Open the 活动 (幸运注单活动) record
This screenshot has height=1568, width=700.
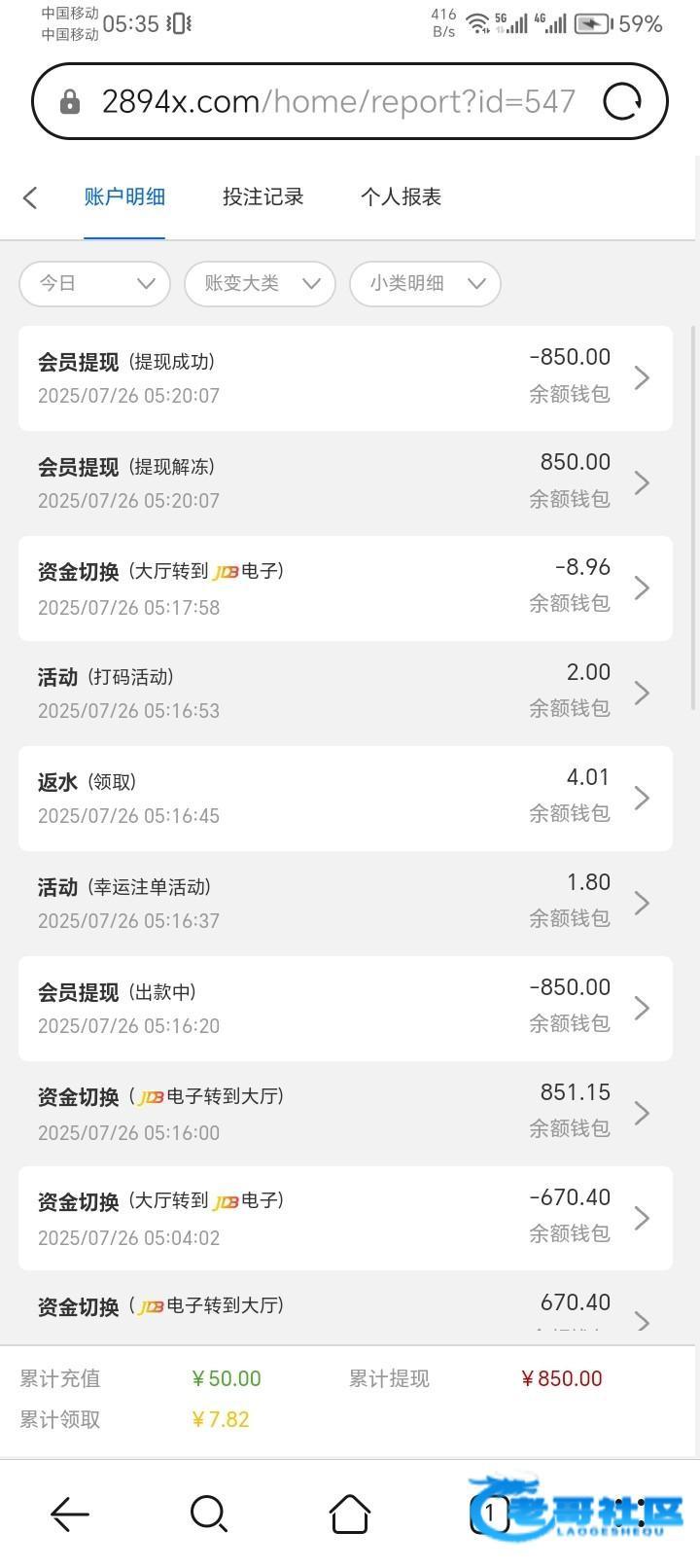345,904
